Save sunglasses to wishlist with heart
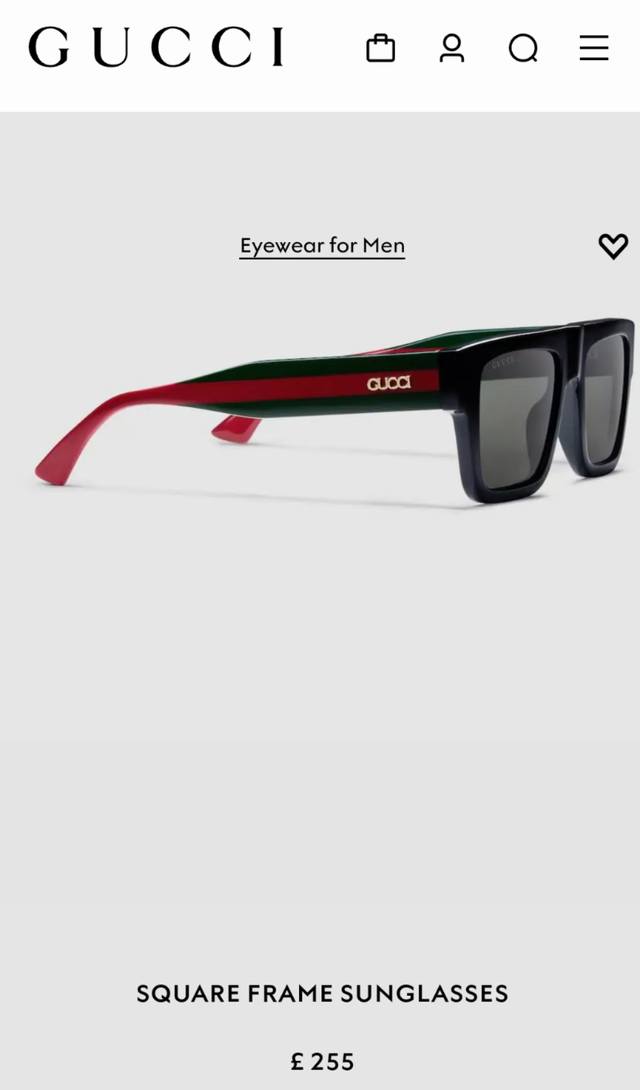The width and height of the screenshot is (640, 1090). pos(613,246)
